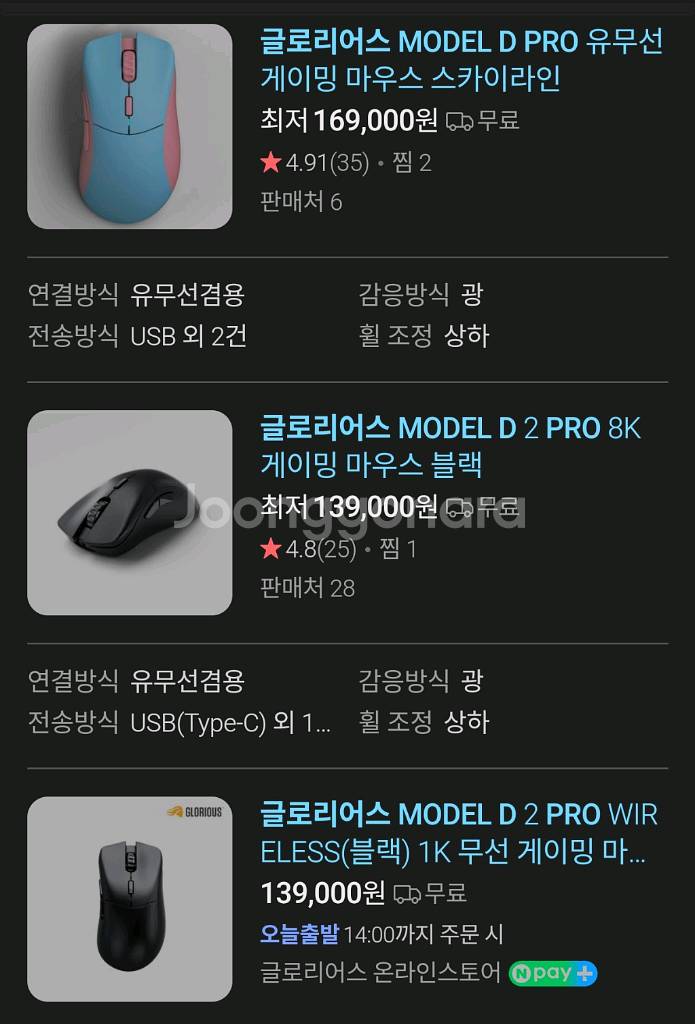Tap the mouse image with the Glorious logo
The image size is (695, 1024).
point(130,898)
